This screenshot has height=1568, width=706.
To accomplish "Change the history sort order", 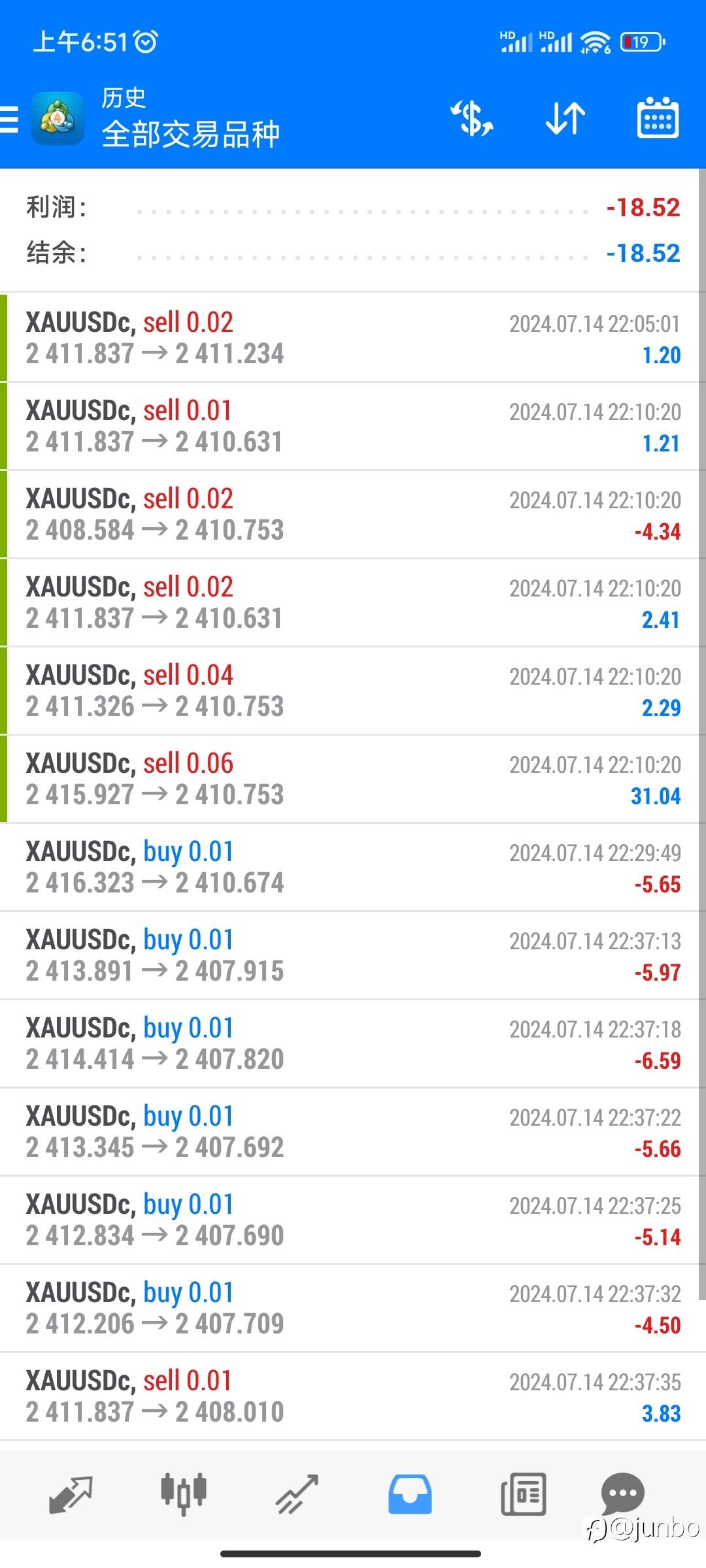I will point(565,119).
